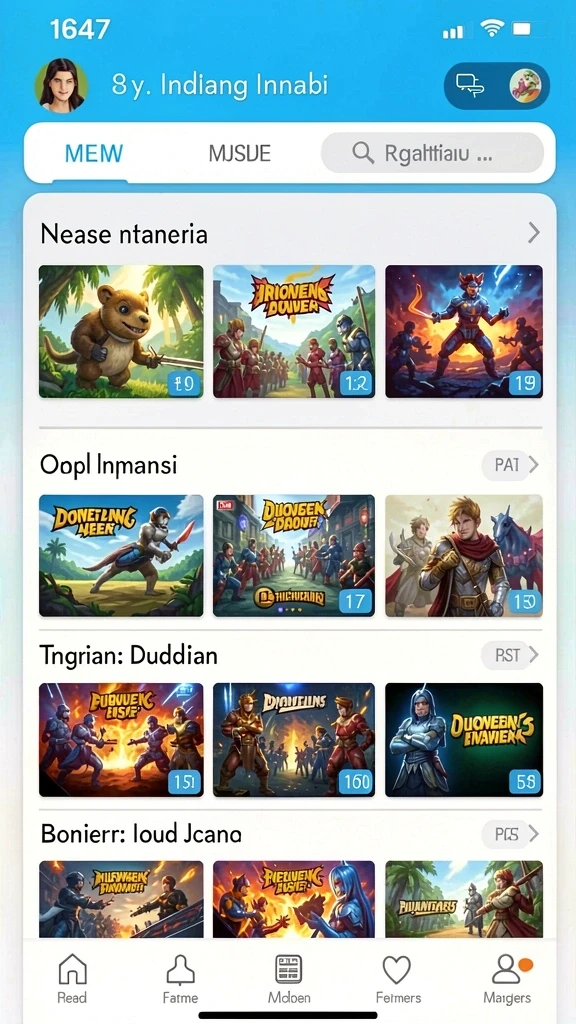Go to the Maigers tab
This screenshot has width=576, height=1024.
pos(507,978)
